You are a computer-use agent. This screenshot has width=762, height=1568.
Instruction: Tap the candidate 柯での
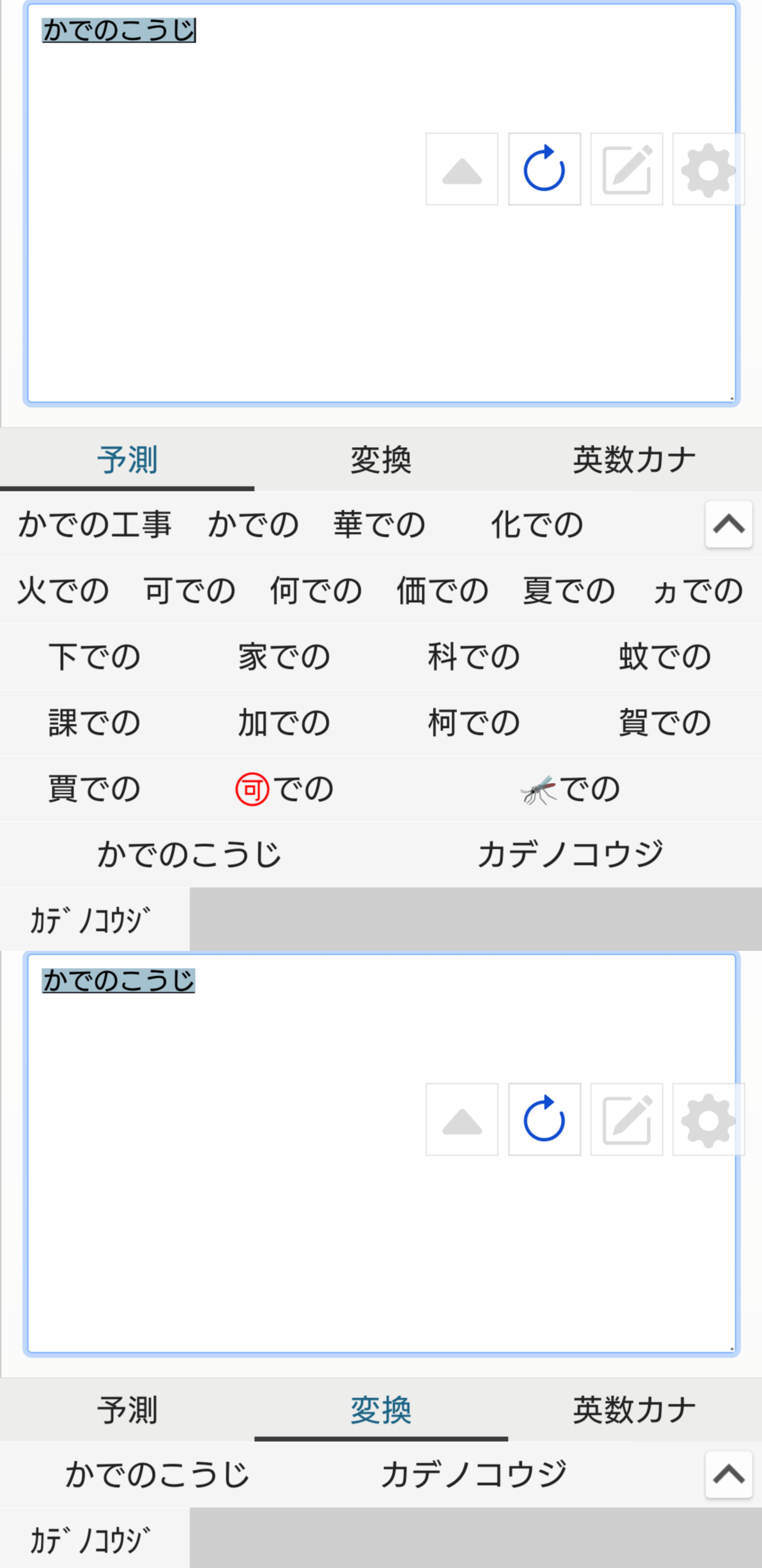[x=474, y=723]
